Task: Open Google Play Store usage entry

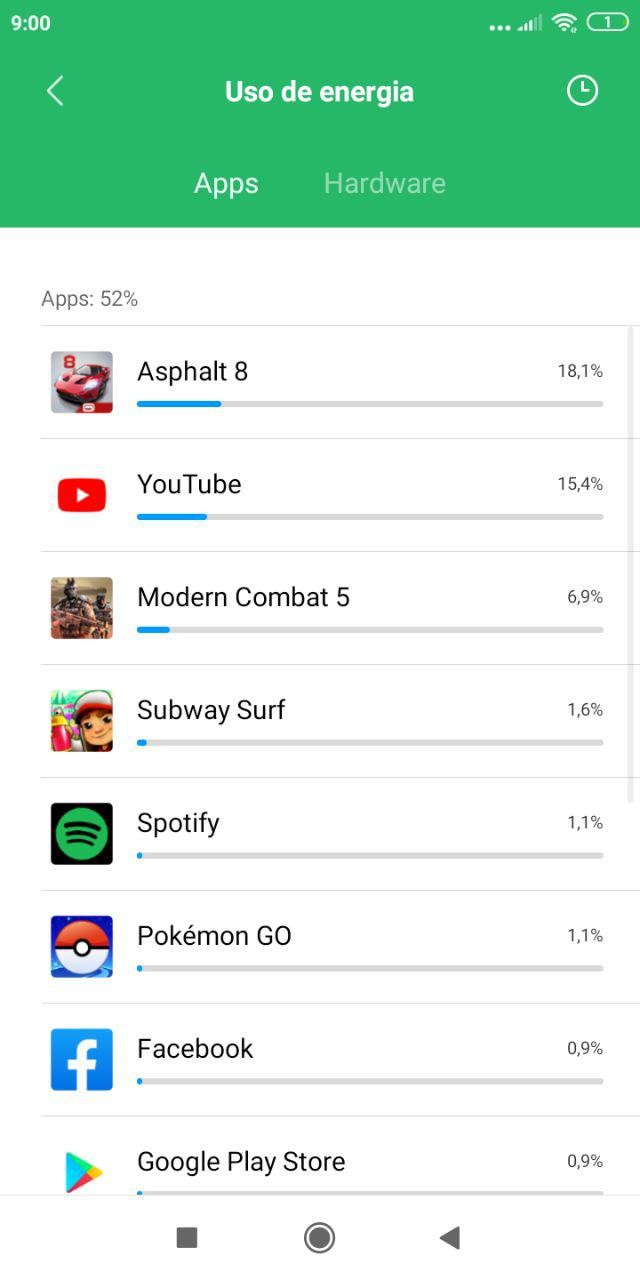Action: coord(330,1163)
